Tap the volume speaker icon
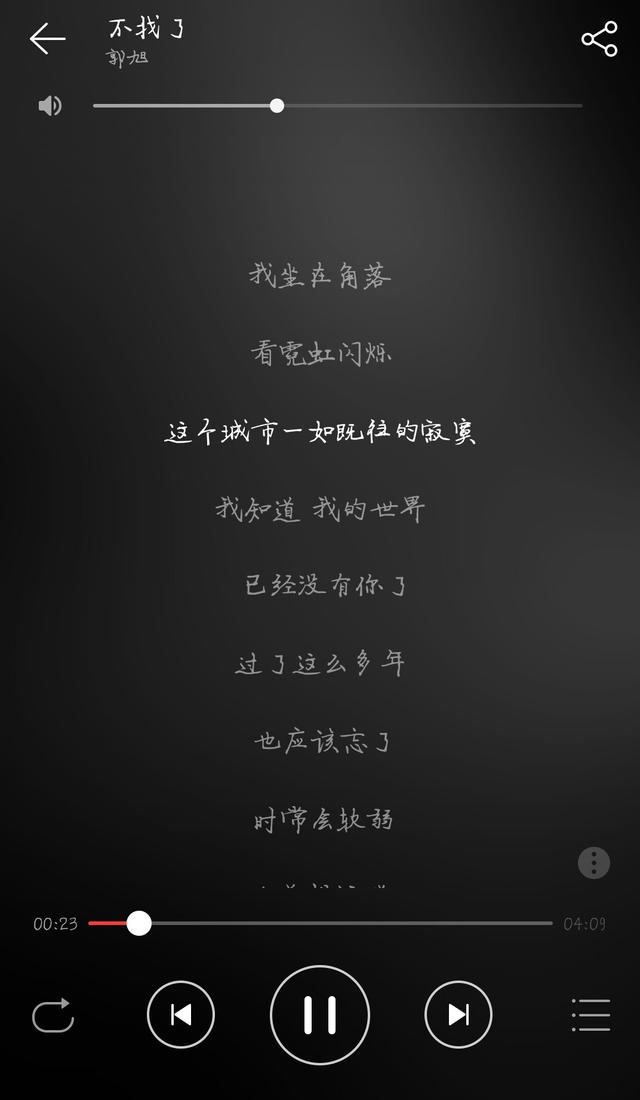Viewport: 640px width, 1100px height. [50, 106]
